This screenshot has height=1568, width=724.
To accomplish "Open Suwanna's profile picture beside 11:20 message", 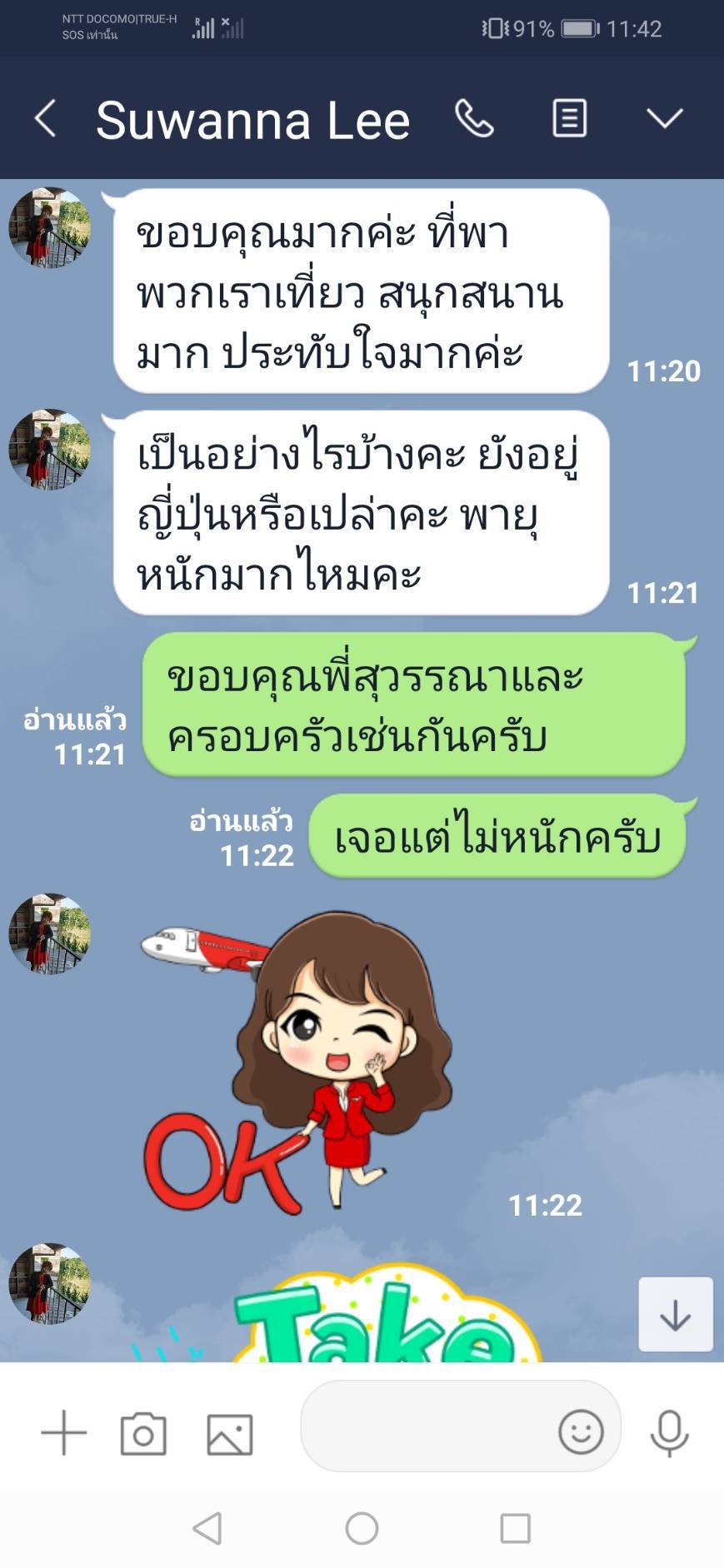I will (49, 227).
